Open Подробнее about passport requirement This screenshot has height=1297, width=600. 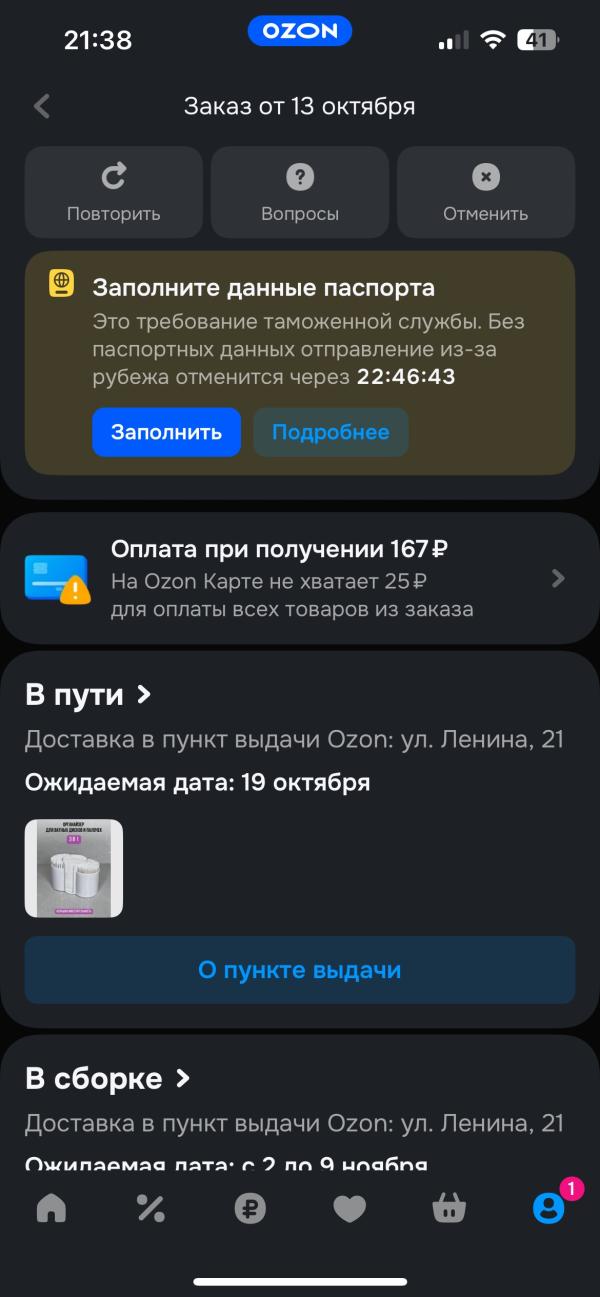[x=330, y=432]
